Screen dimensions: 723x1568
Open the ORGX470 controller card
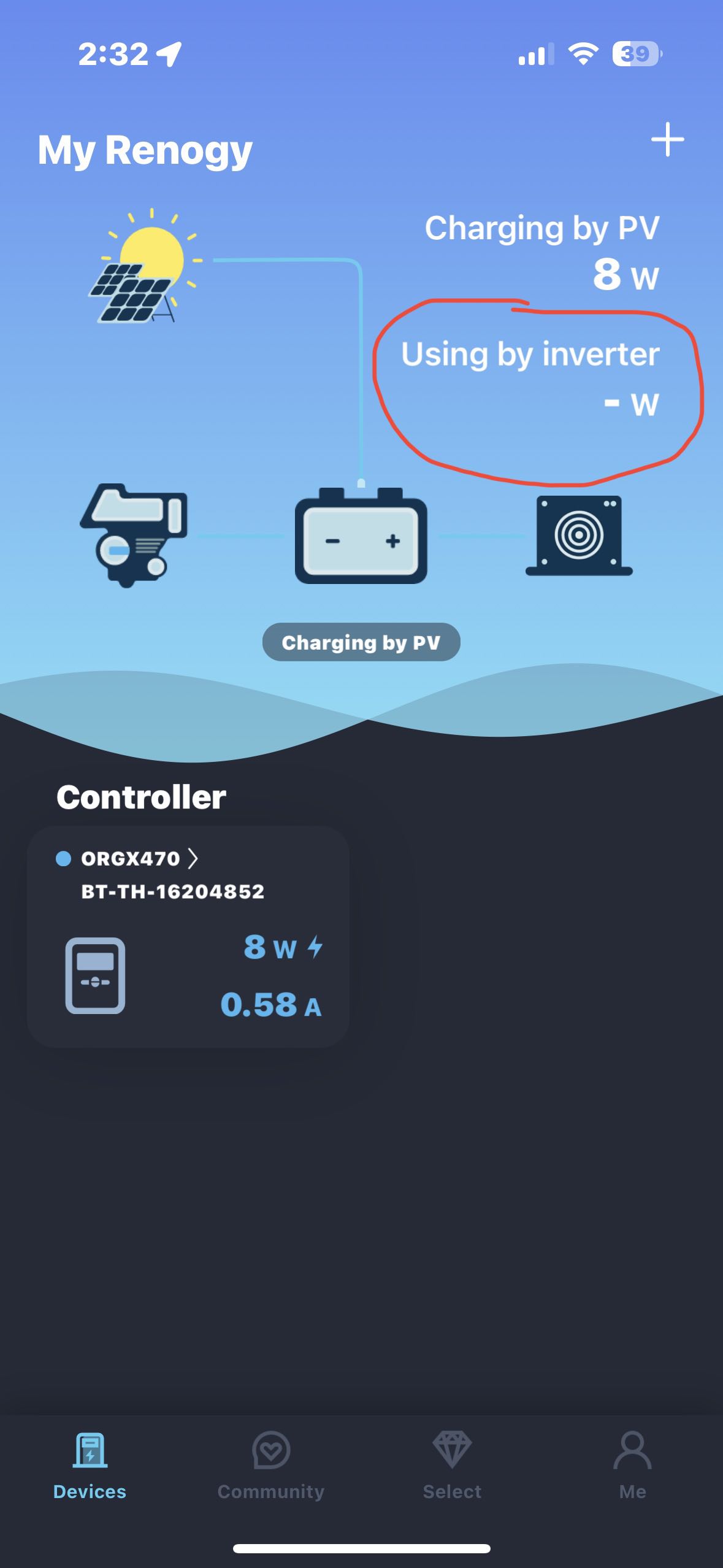click(188, 936)
